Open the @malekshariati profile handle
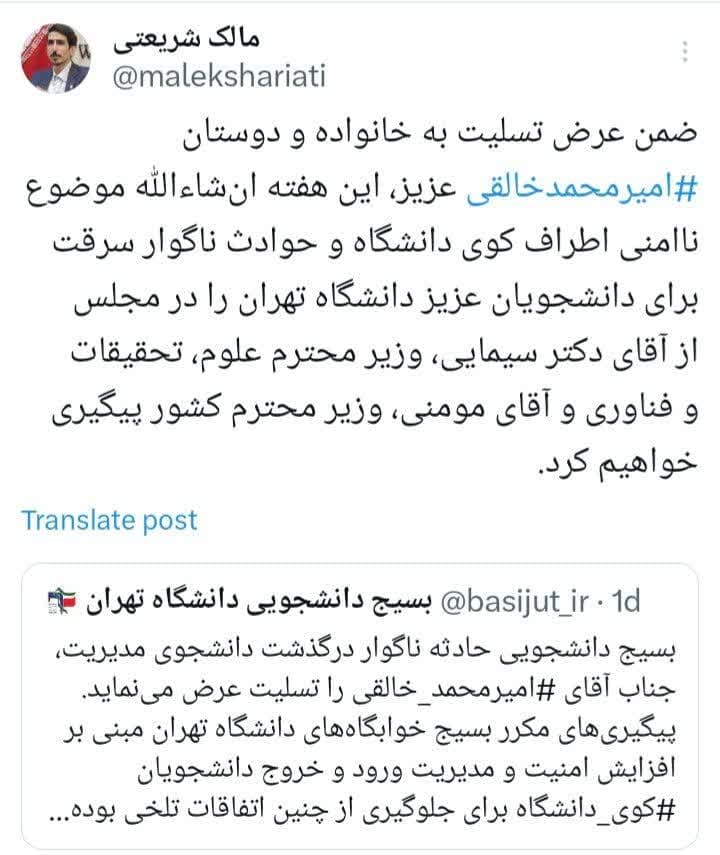This screenshot has width=720, height=855. pos(220,76)
